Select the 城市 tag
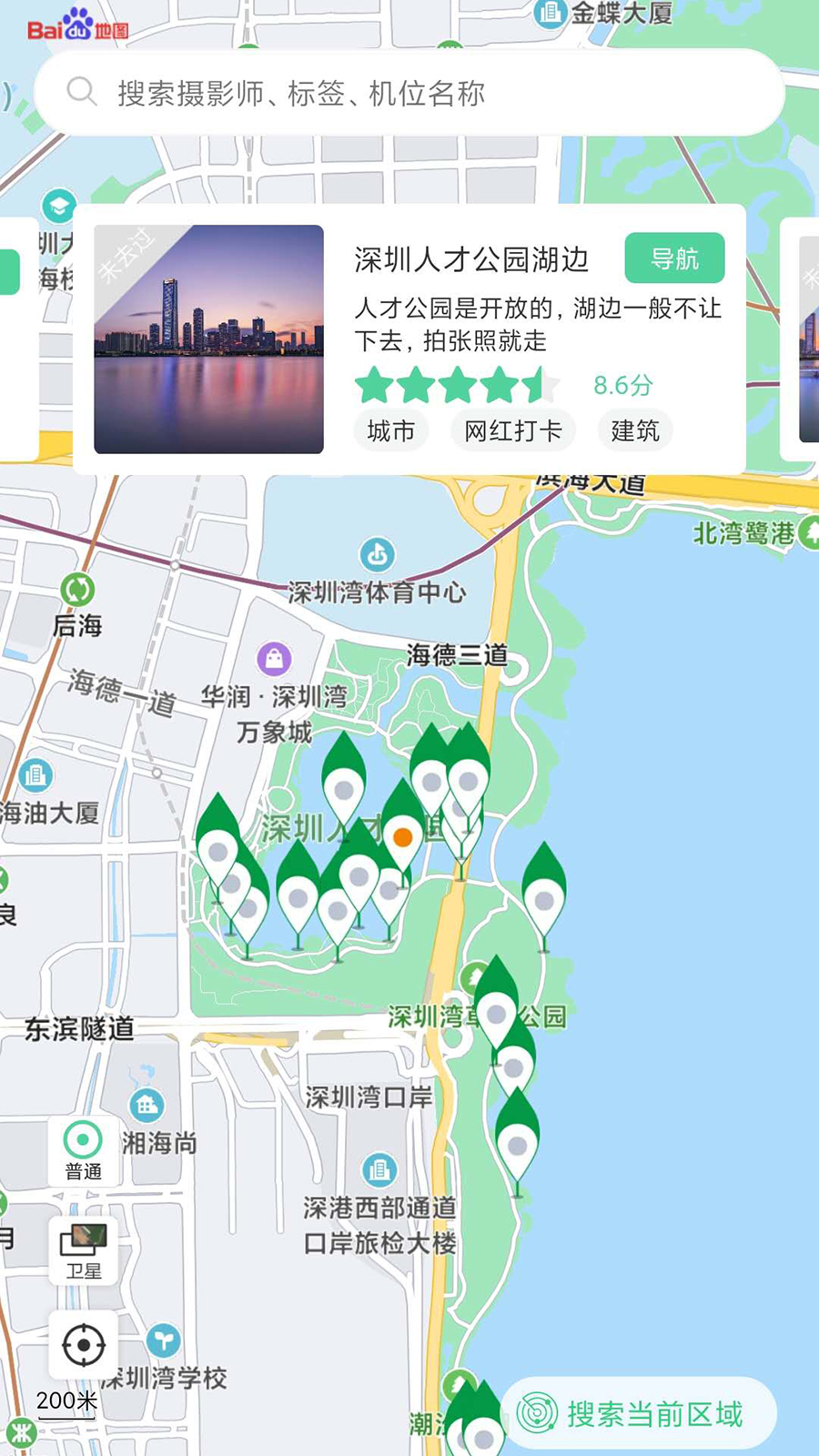The image size is (819, 1456). [x=389, y=430]
